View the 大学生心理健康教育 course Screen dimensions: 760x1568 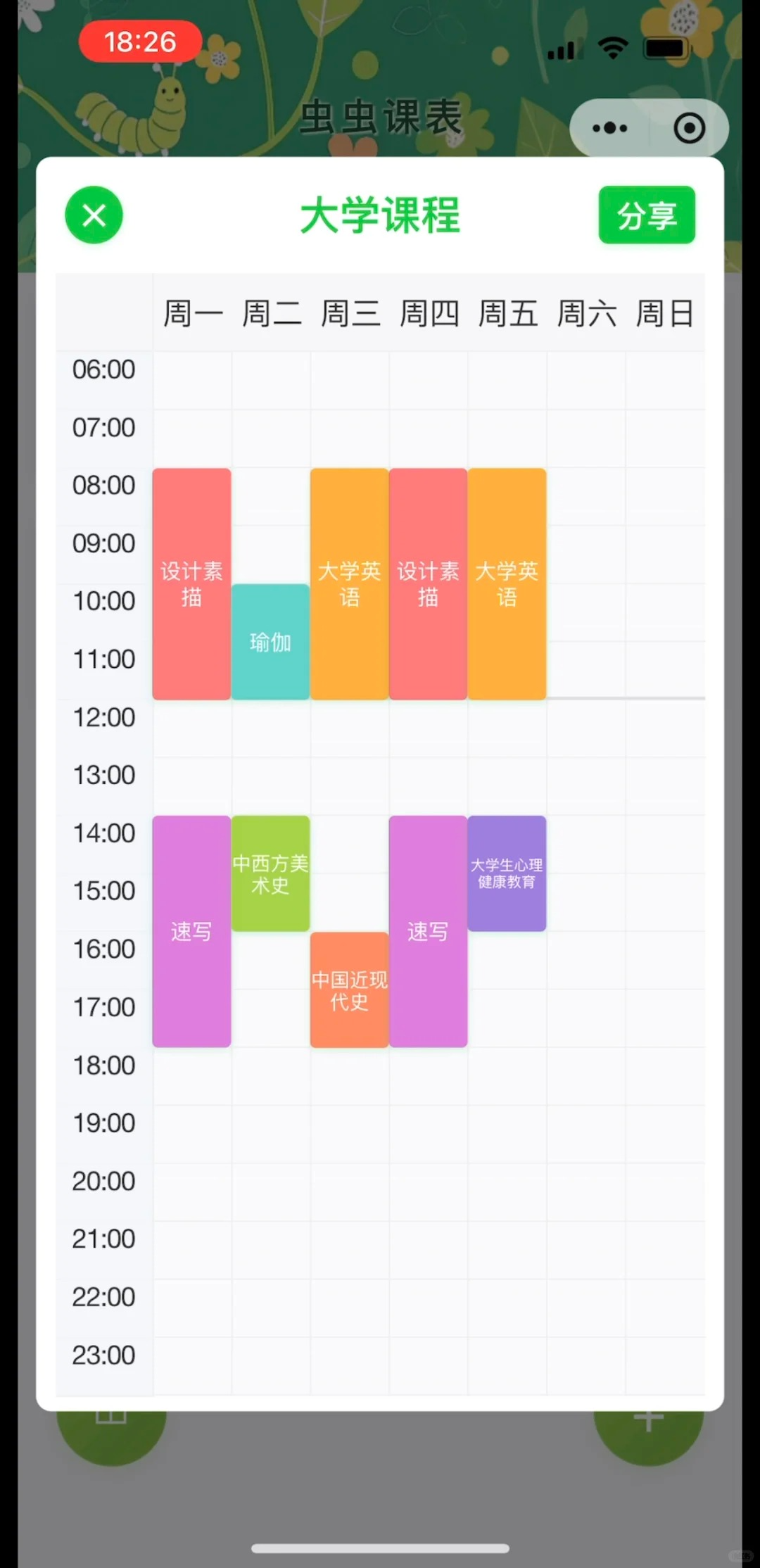pyautogui.click(x=507, y=873)
